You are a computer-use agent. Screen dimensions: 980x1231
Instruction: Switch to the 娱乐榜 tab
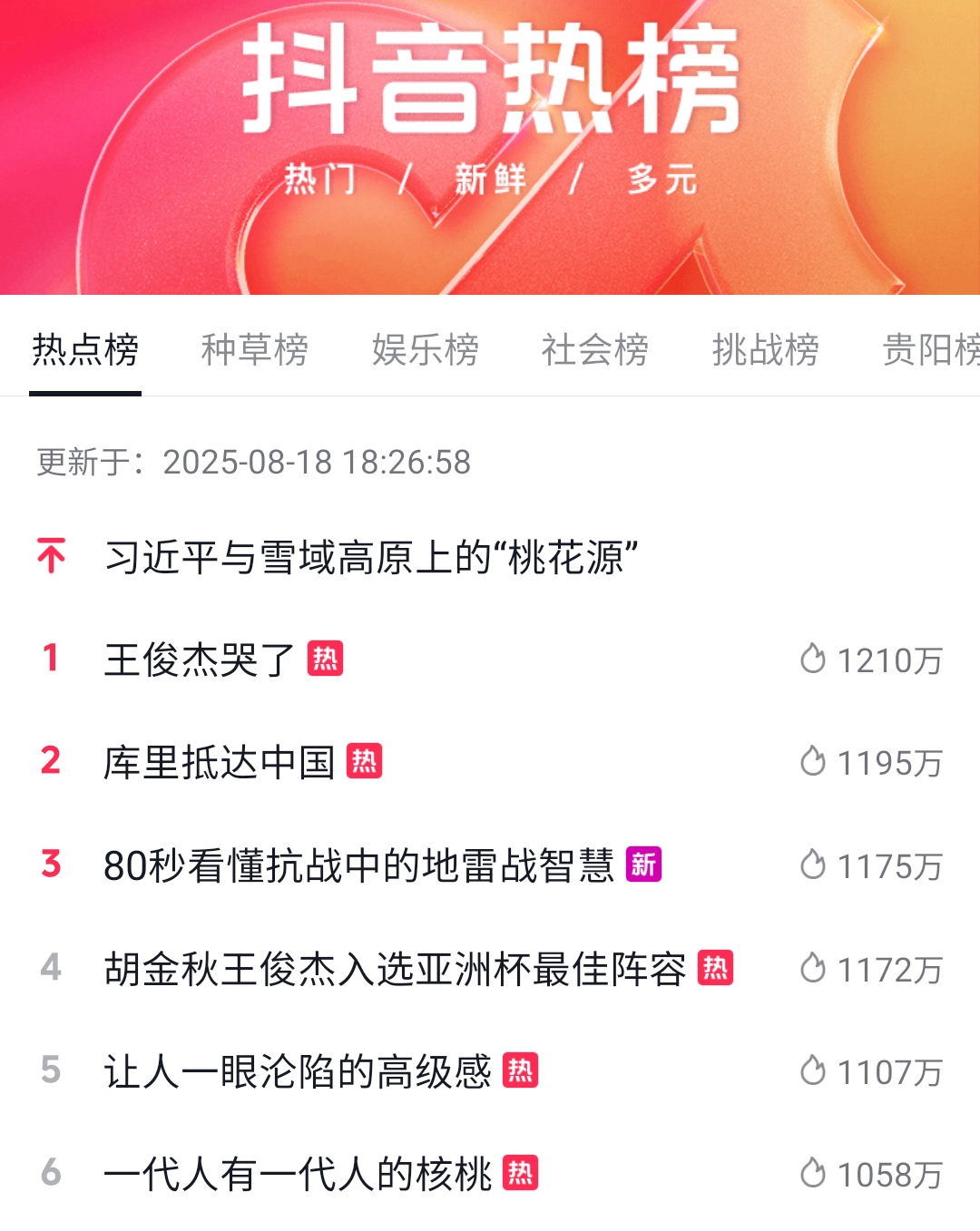pyautogui.click(x=425, y=350)
